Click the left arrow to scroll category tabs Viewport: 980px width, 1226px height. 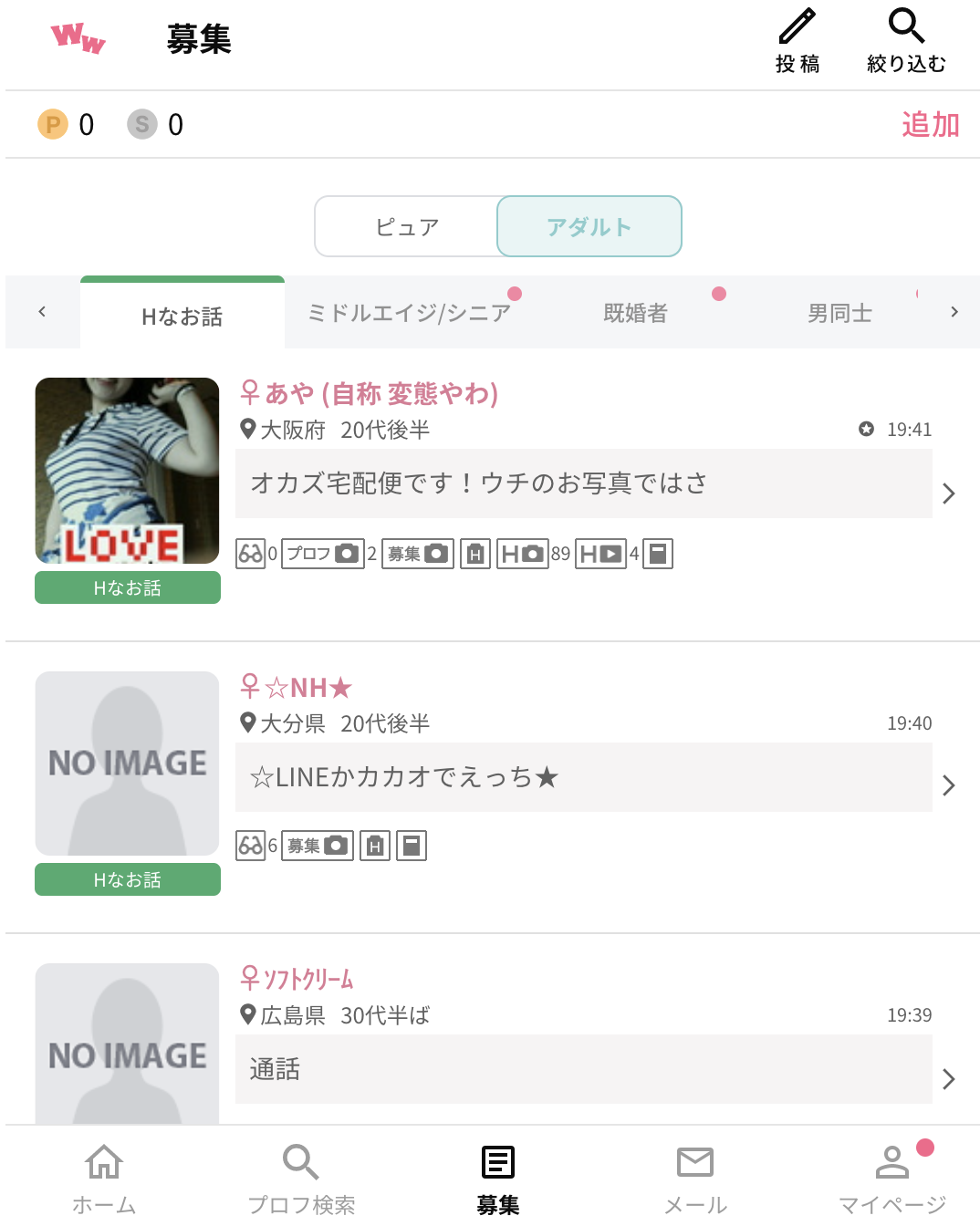[42, 312]
